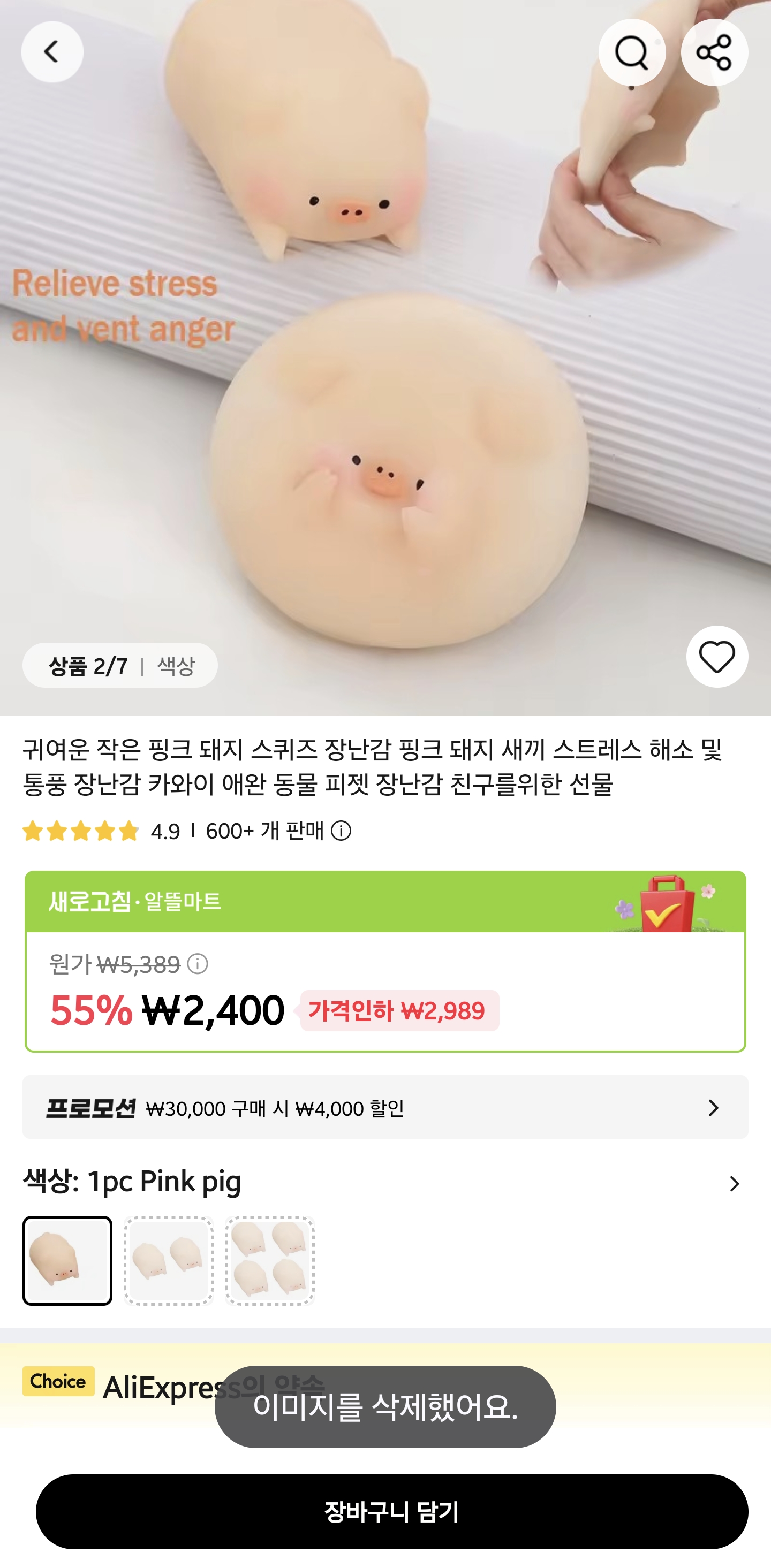Choose the four-pig set option
The width and height of the screenshot is (771, 1568).
tap(270, 1260)
